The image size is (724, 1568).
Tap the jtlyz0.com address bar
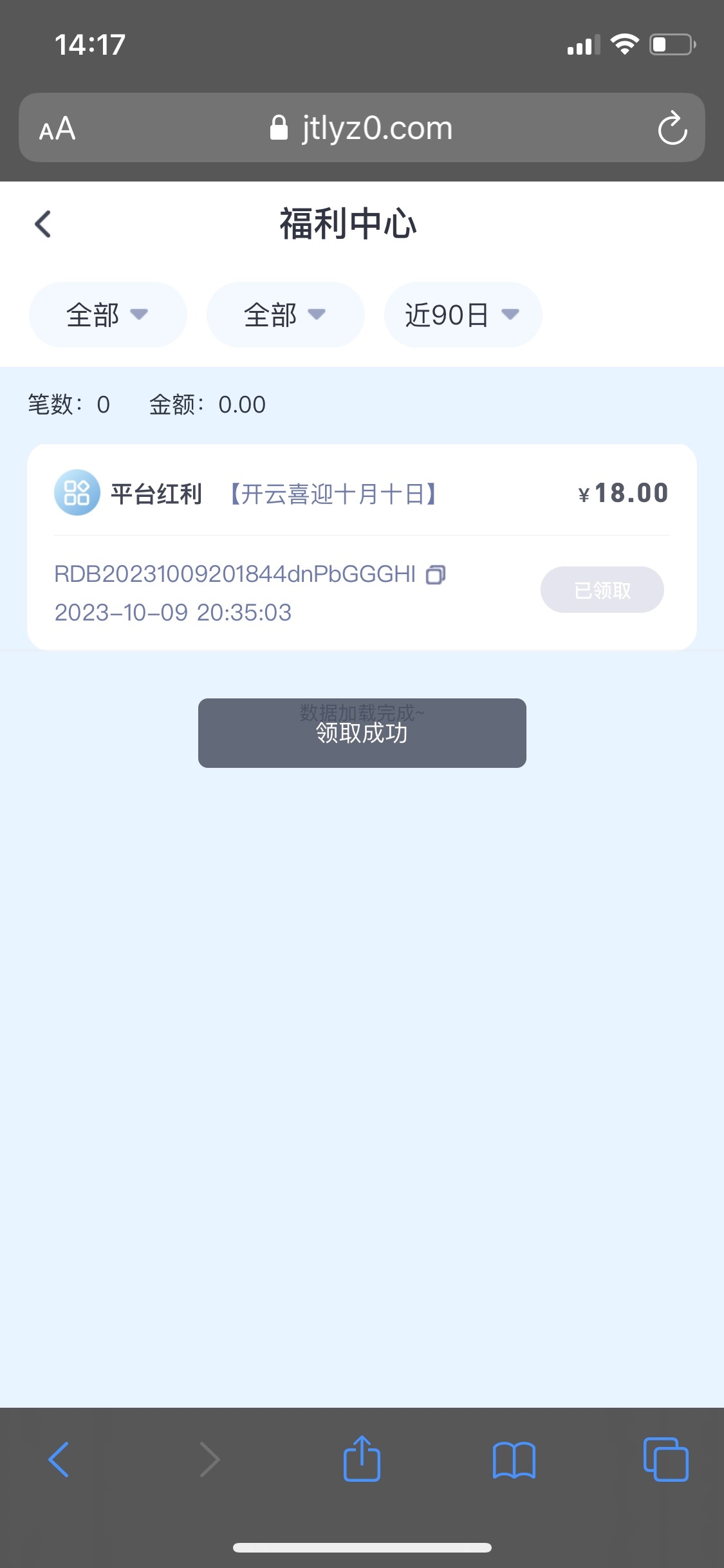(x=362, y=128)
